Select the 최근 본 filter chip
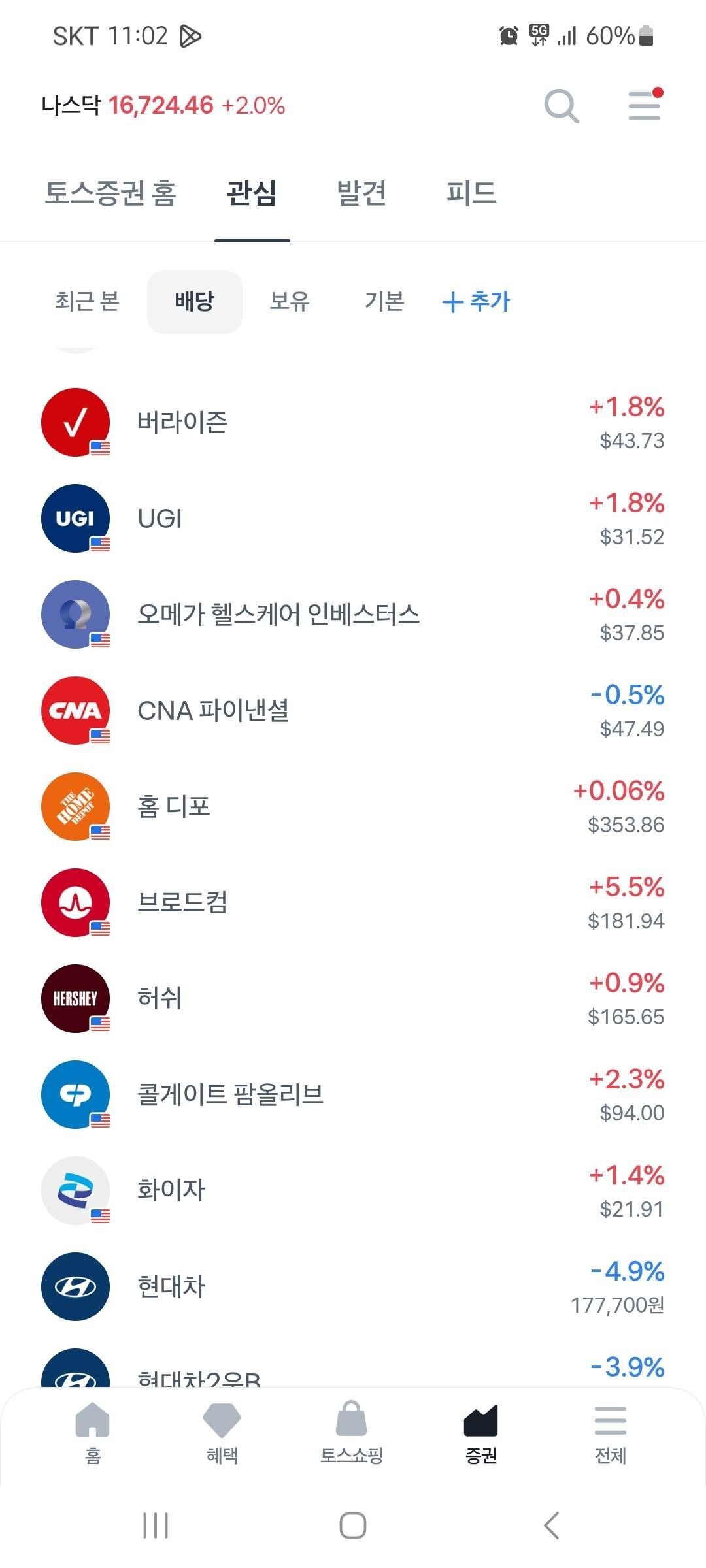The image size is (706, 1568). pos(86,301)
